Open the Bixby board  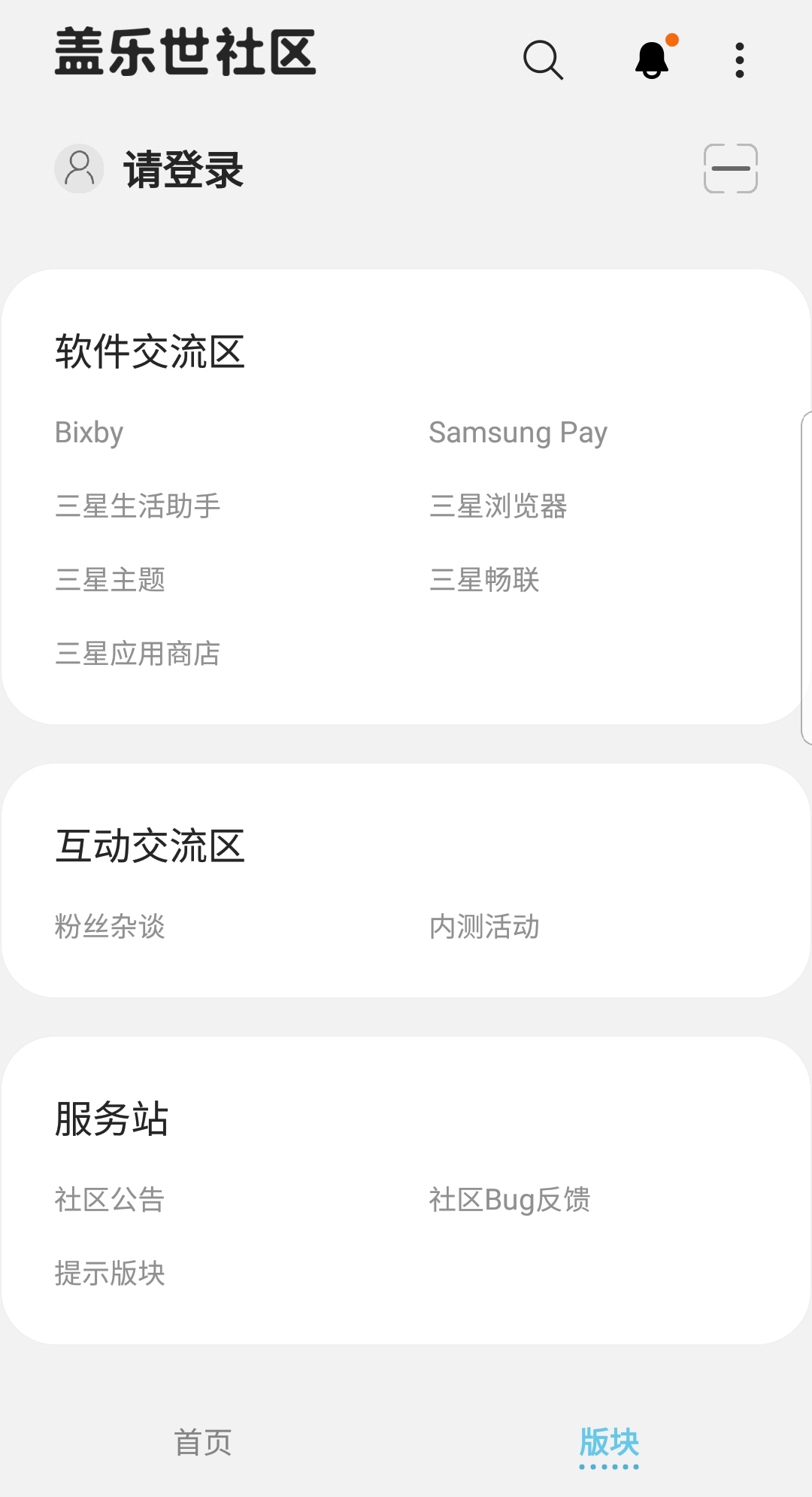[89, 433]
